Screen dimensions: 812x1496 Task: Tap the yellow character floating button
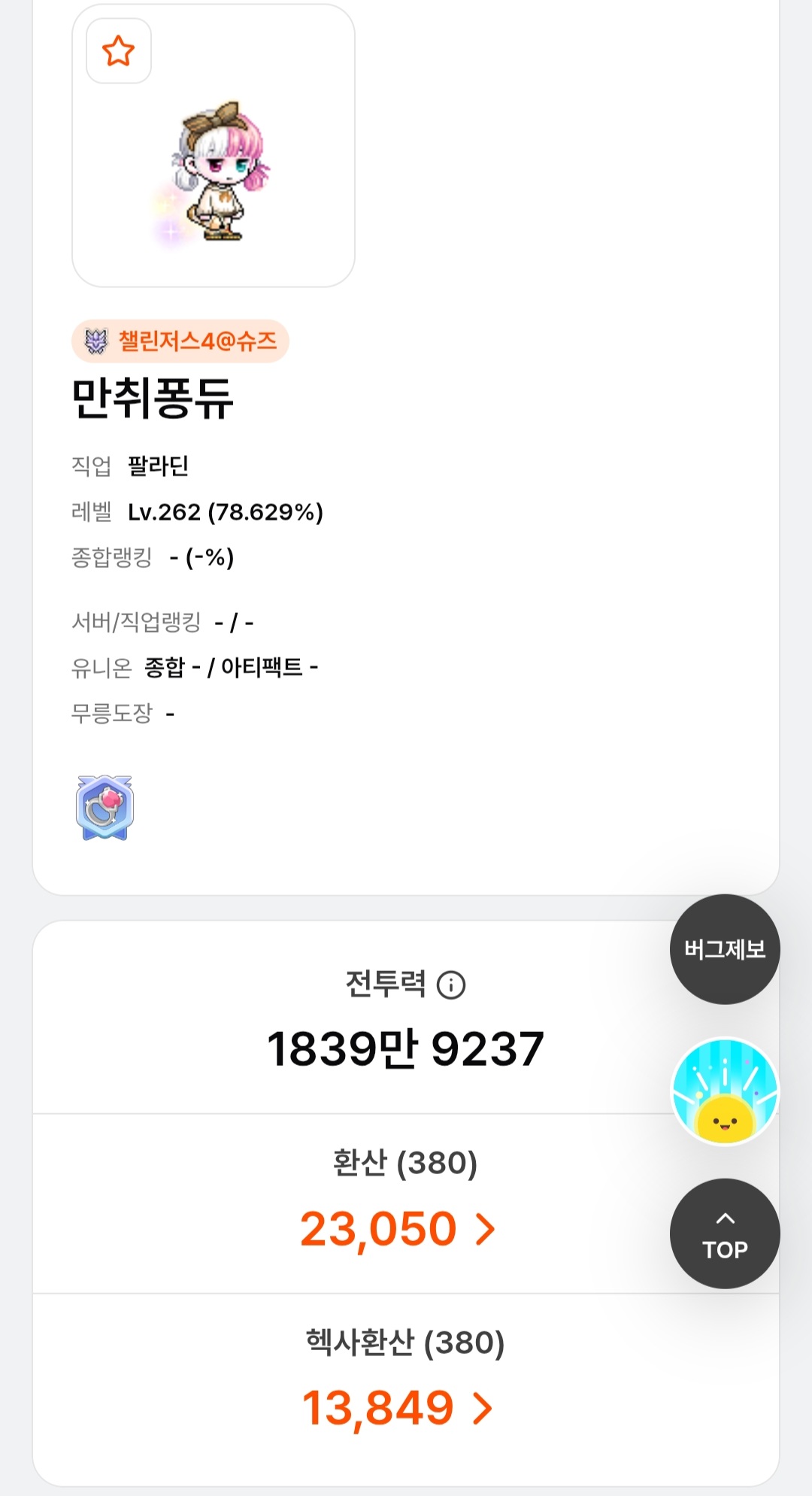coord(724,1091)
